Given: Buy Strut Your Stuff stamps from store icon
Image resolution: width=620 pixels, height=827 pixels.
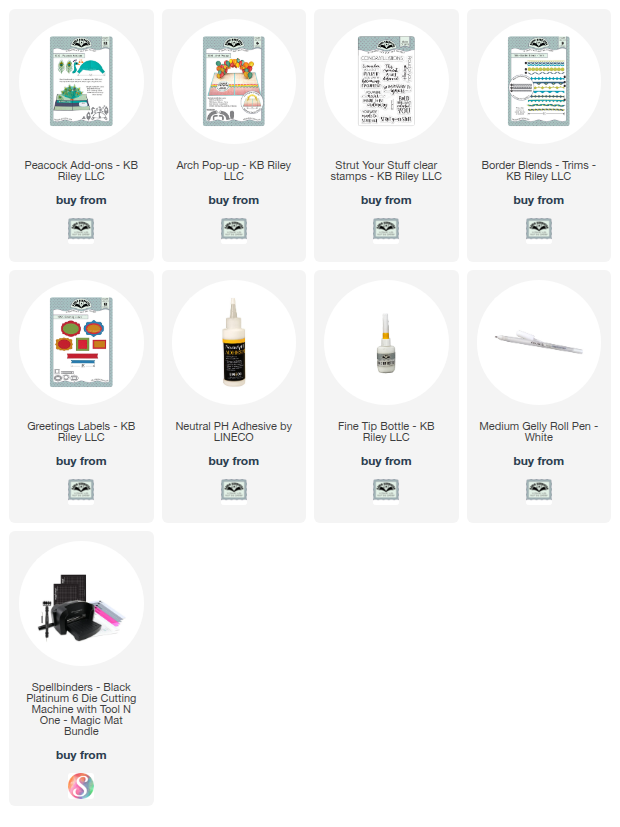Looking at the screenshot, I should 385,230.
